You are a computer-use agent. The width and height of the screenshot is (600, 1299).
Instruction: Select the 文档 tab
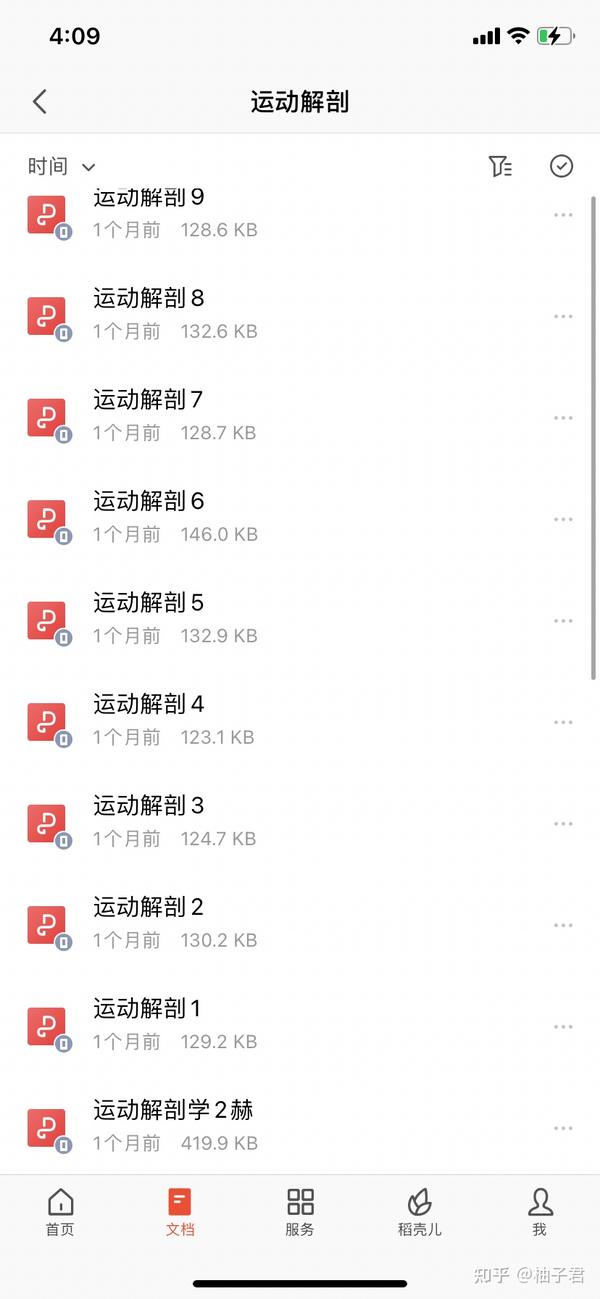[180, 1212]
